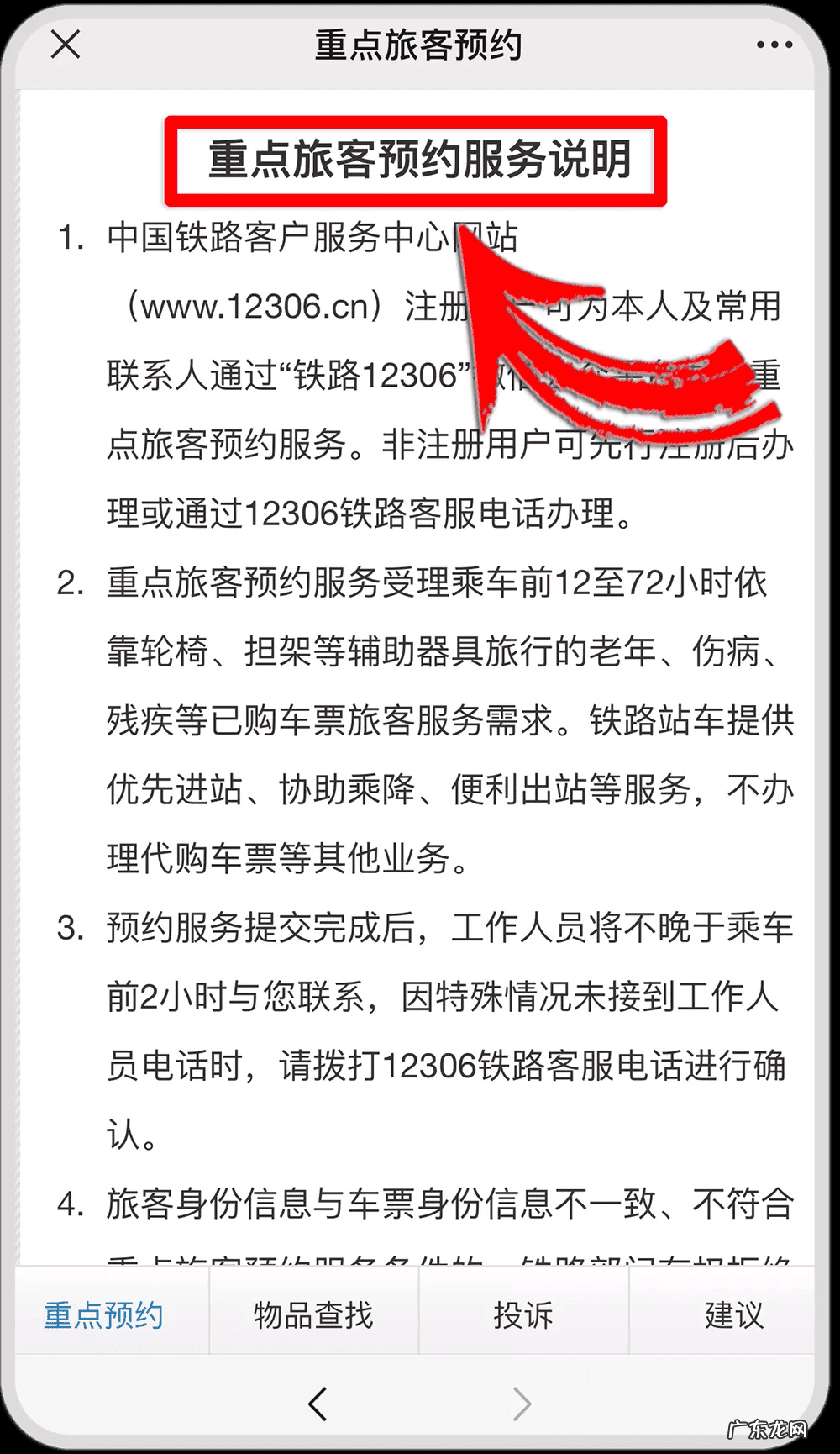
Task: Select the 重点预约 tab
Action: tap(104, 1316)
